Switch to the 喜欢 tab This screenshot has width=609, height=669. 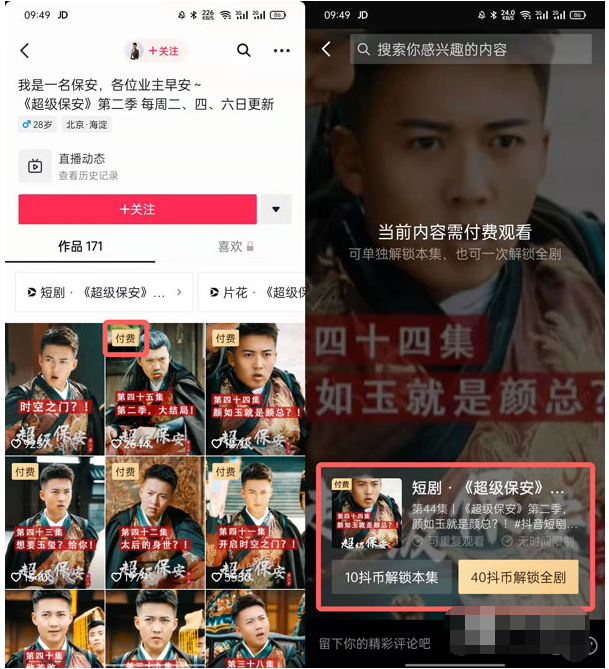[235, 246]
